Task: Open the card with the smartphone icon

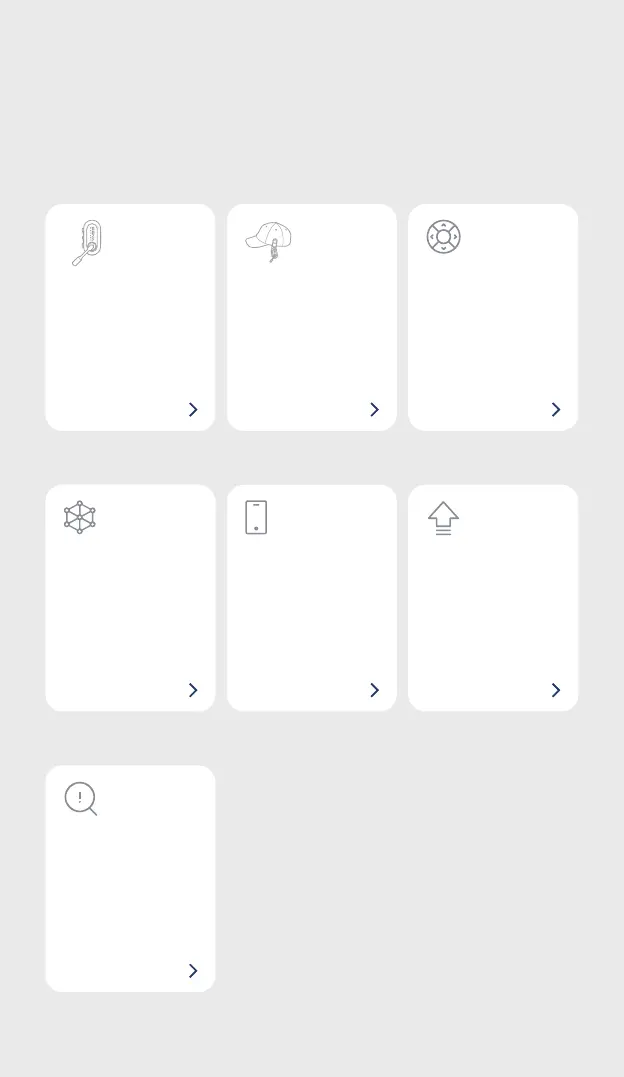Action: coord(311,598)
